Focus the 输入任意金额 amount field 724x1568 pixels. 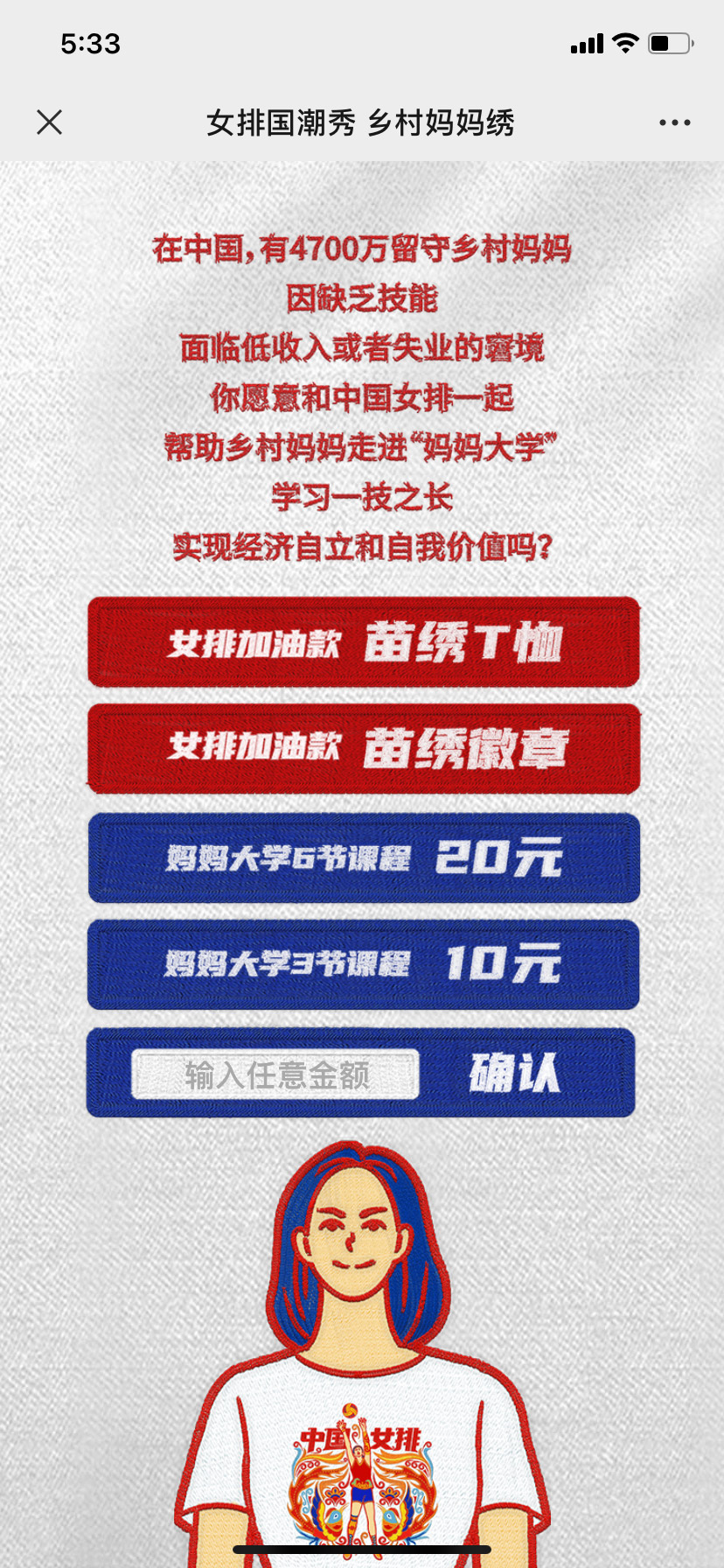[x=275, y=1074]
